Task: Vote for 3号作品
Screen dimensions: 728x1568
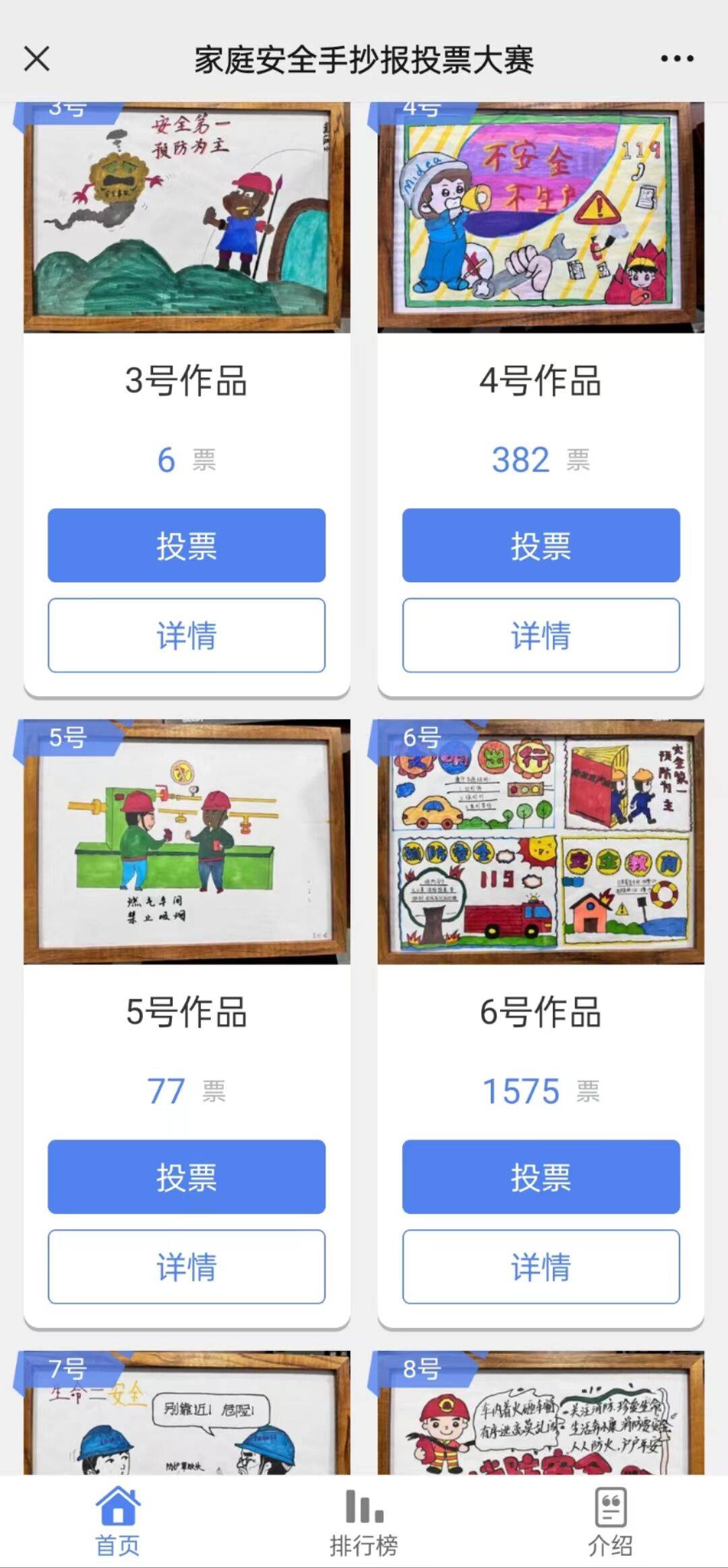Action: click(x=186, y=546)
